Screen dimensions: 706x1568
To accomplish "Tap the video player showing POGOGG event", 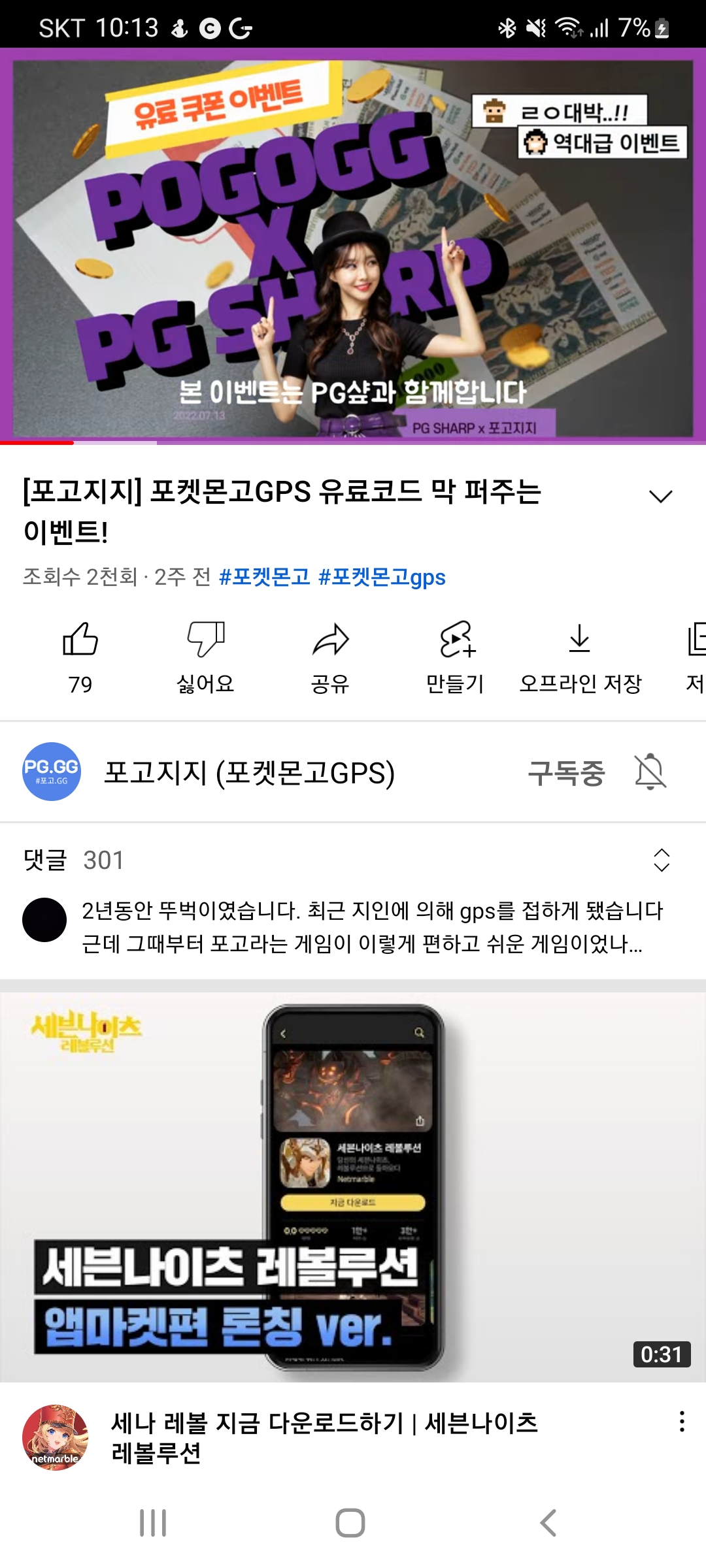I will pos(353,245).
